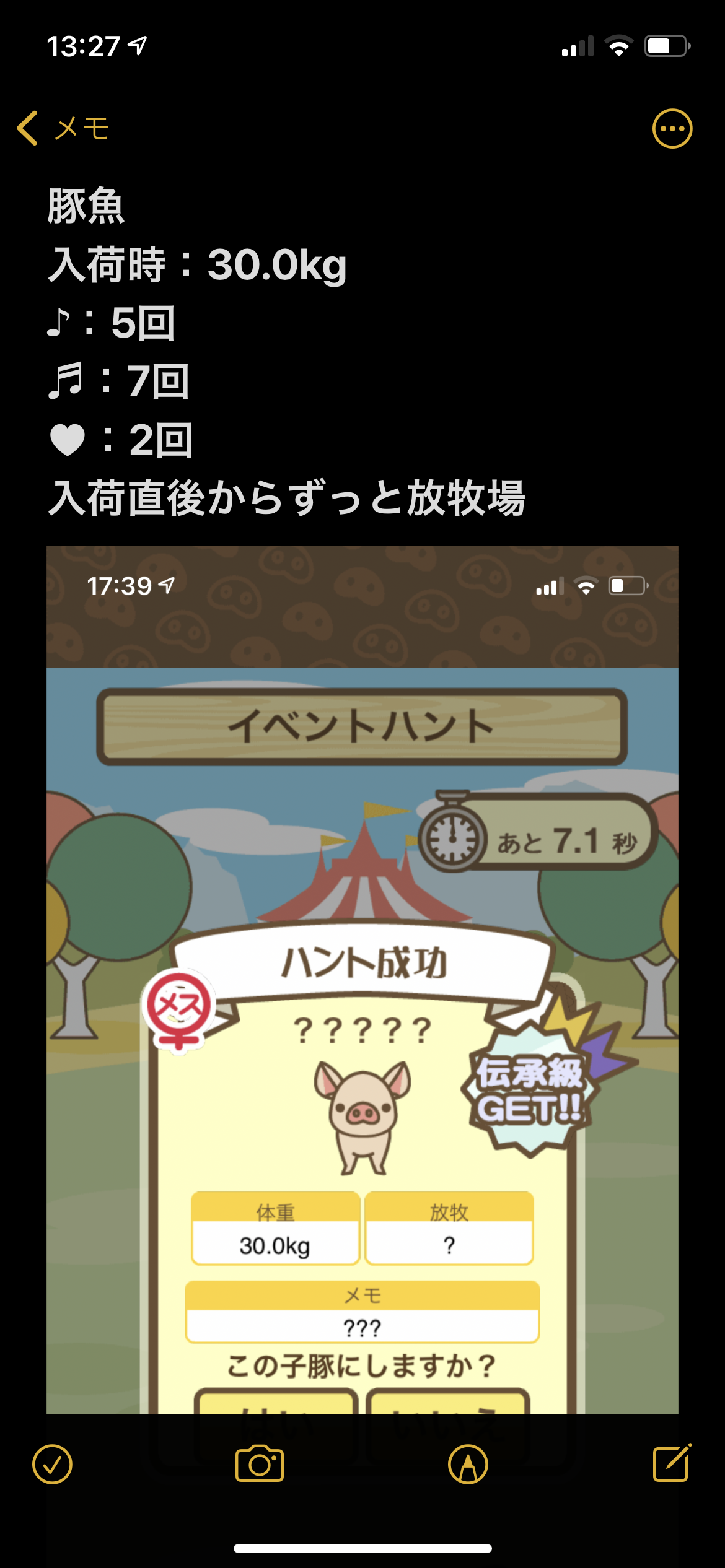Viewport: 725px width, 1568px height.
Task: Open the camera attachment options
Action: point(260,1464)
